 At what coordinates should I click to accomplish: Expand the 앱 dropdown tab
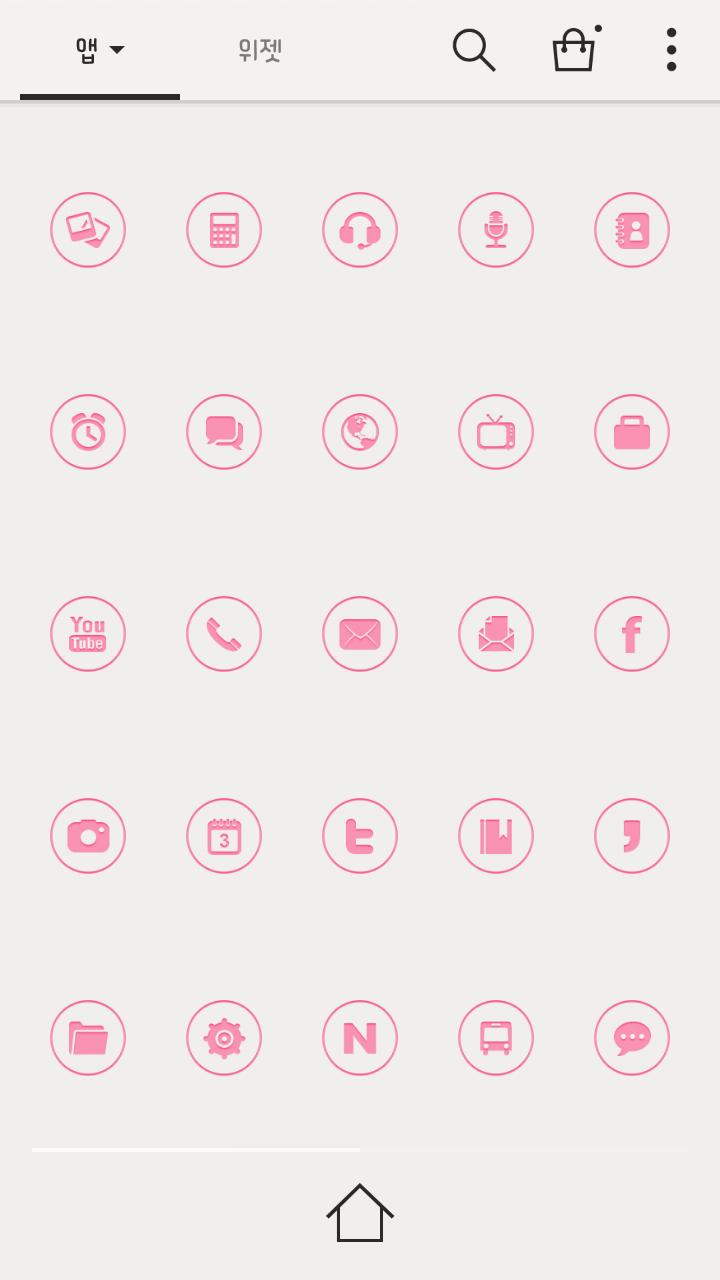[x=100, y=49]
